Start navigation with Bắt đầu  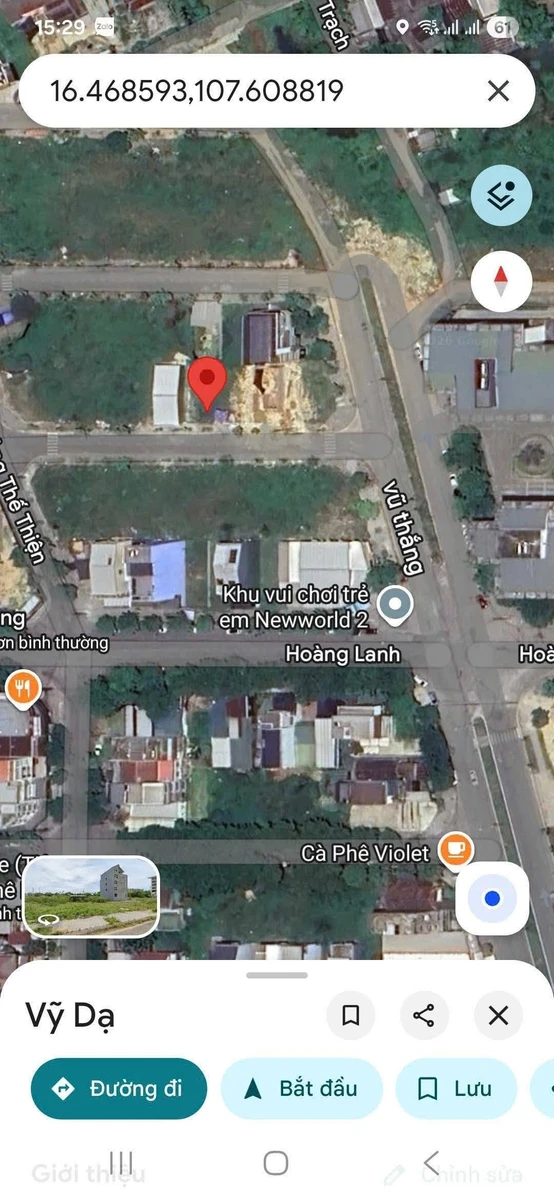click(x=301, y=1088)
